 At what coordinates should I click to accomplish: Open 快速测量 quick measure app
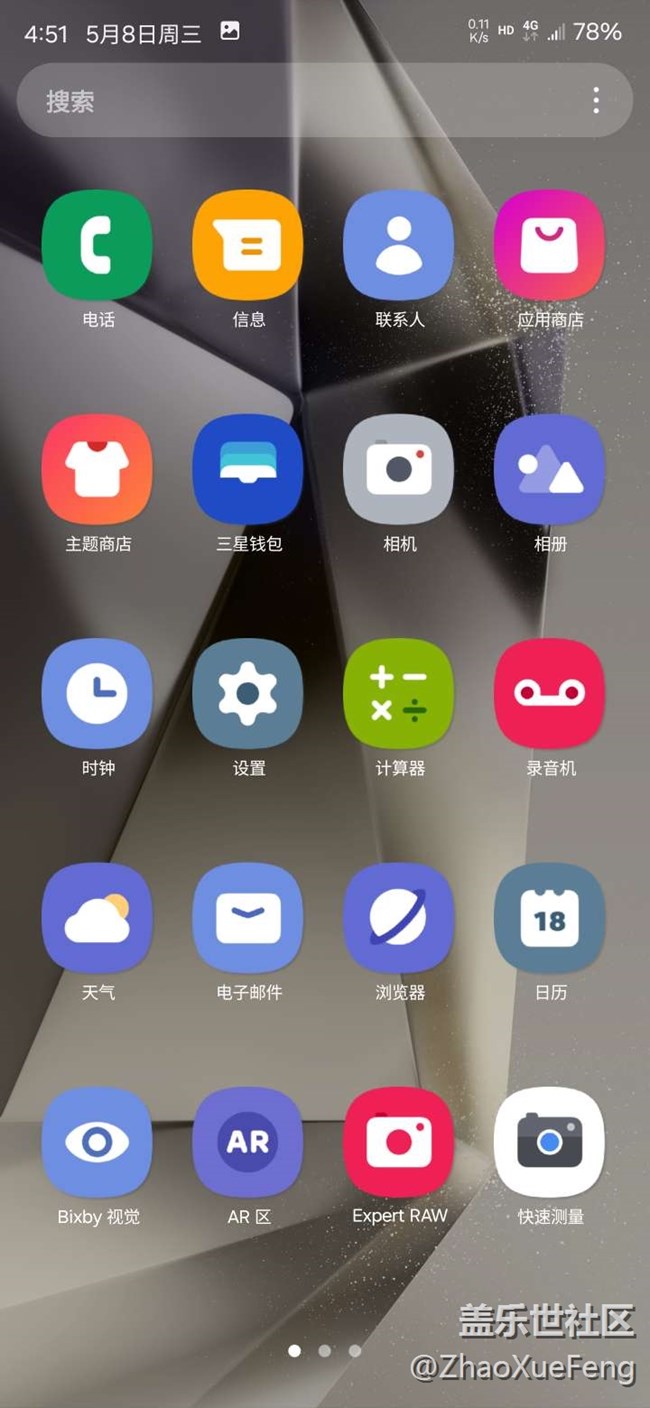(x=550, y=1141)
